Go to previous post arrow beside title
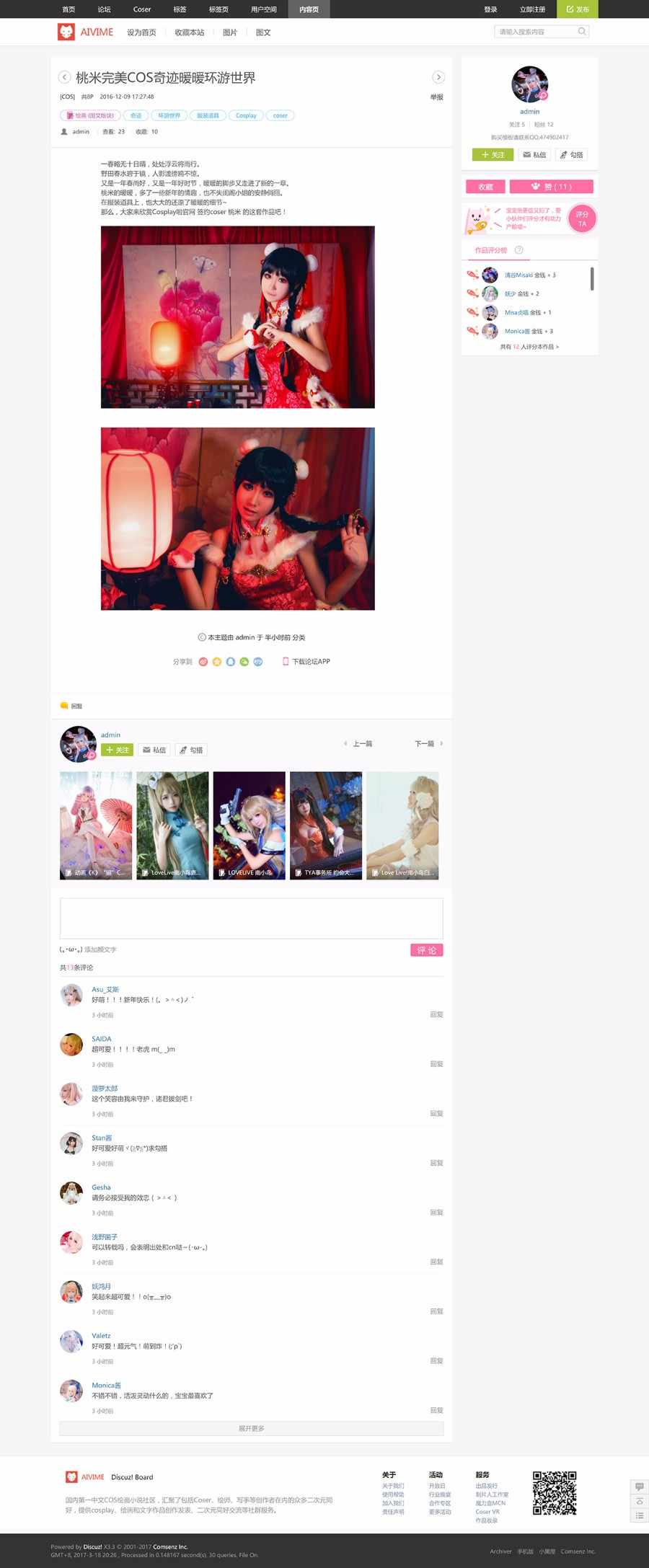The height and width of the screenshot is (1568, 649). click(x=64, y=77)
